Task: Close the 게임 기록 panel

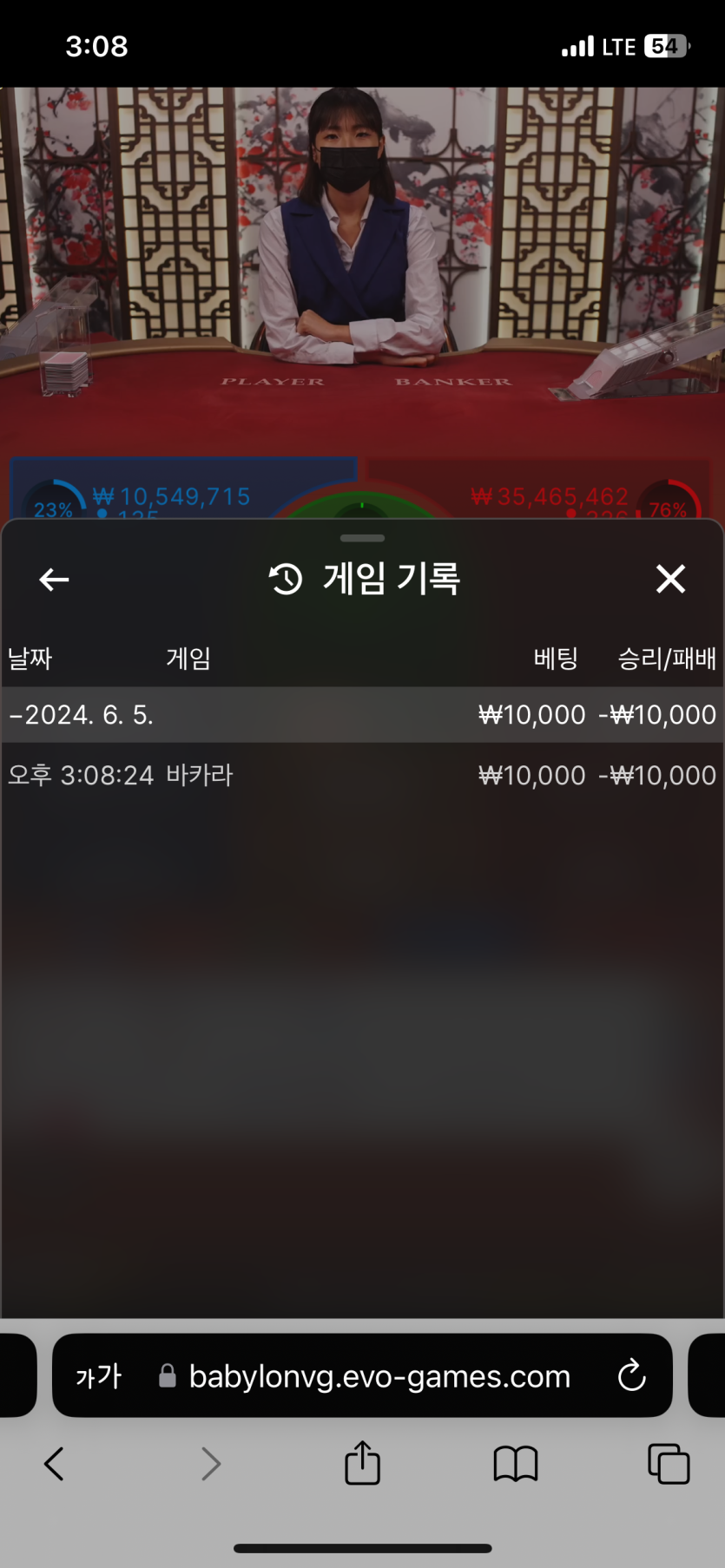Action: click(670, 579)
